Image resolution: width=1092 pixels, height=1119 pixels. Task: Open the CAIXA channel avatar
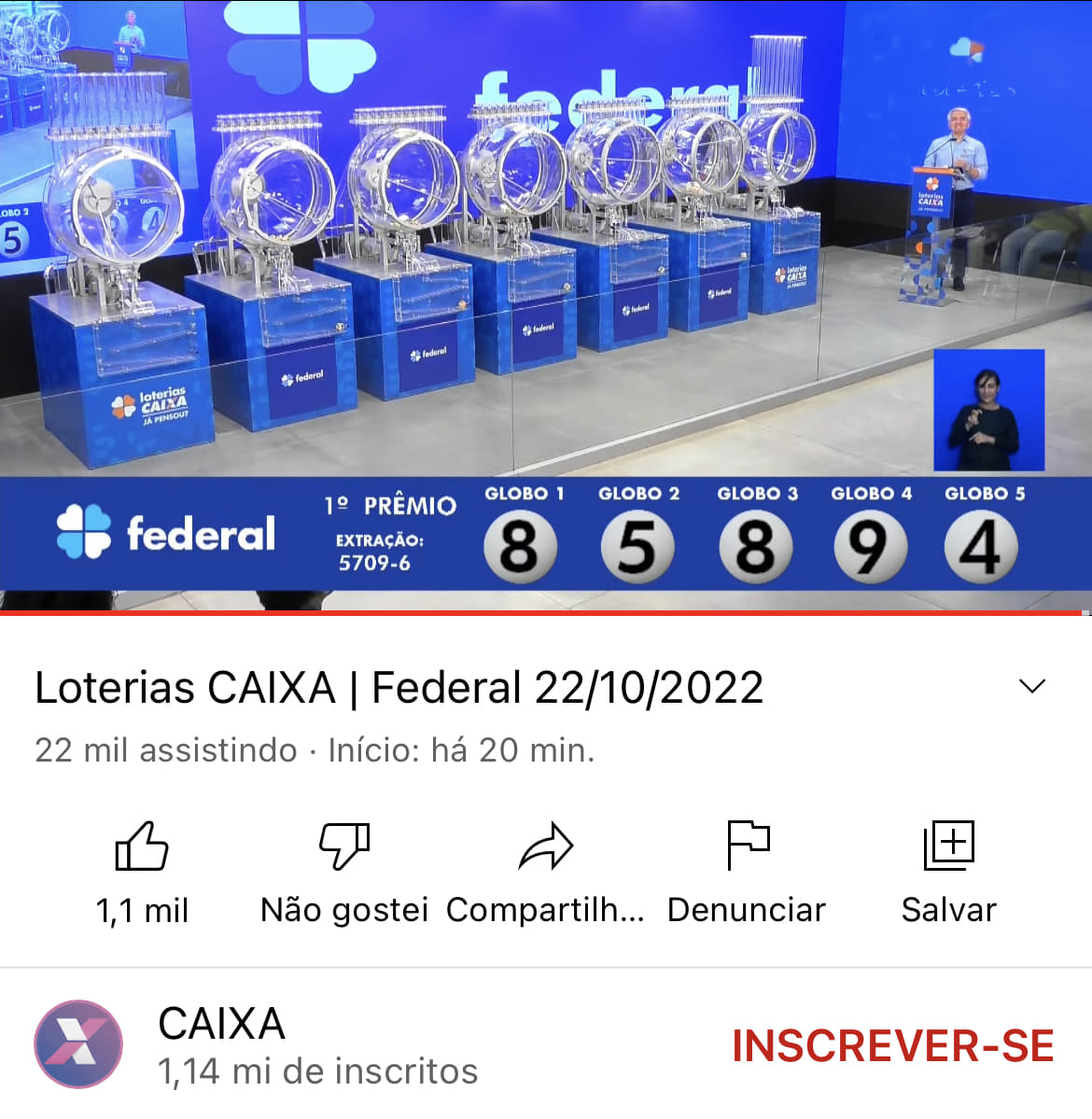[x=79, y=1044]
